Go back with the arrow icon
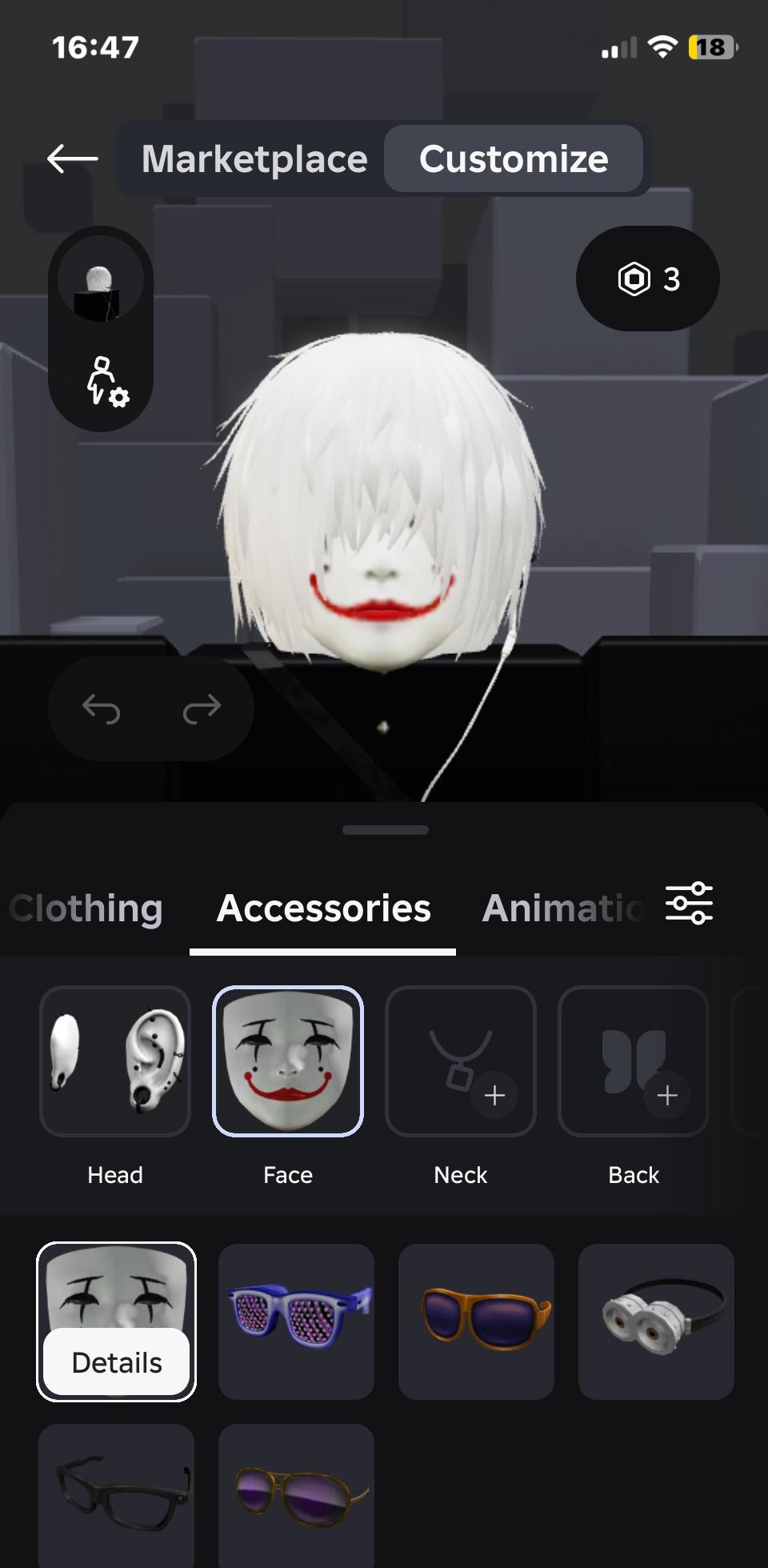This screenshot has height=1568, width=768. 73,158
